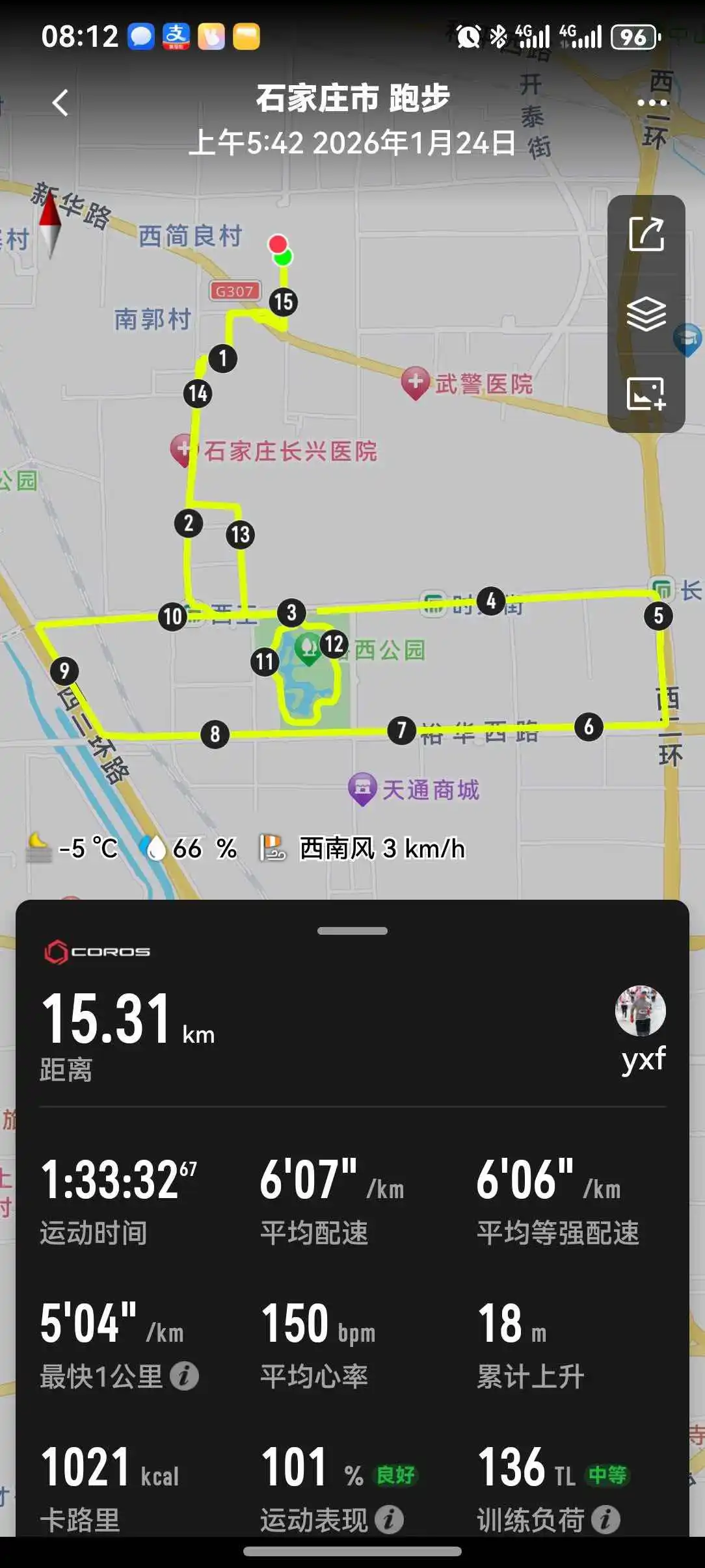Show info about 运动表现
705x1568 pixels.
(x=390, y=1520)
